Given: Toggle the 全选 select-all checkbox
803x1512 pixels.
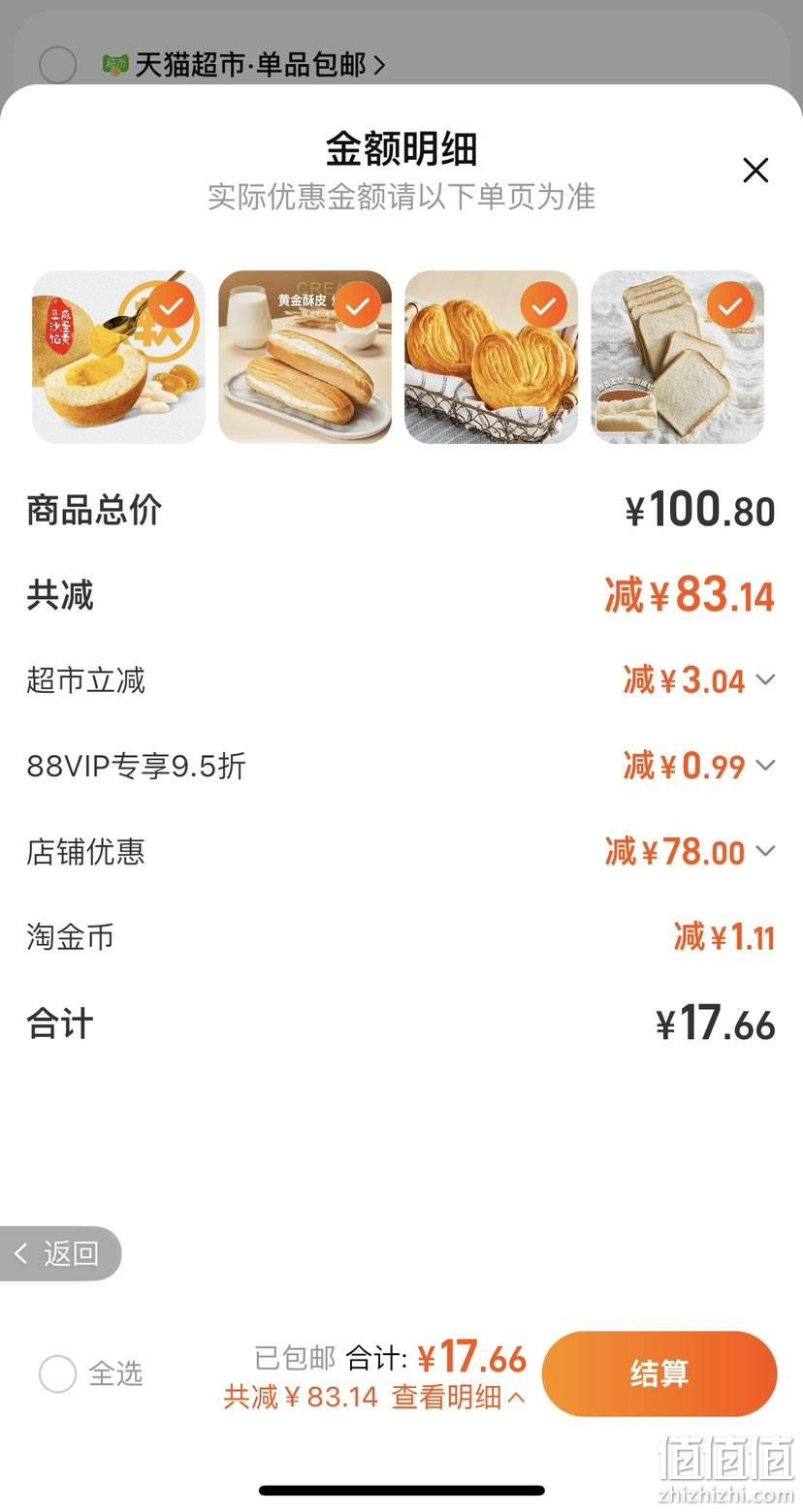Looking at the screenshot, I should tap(57, 1373).
